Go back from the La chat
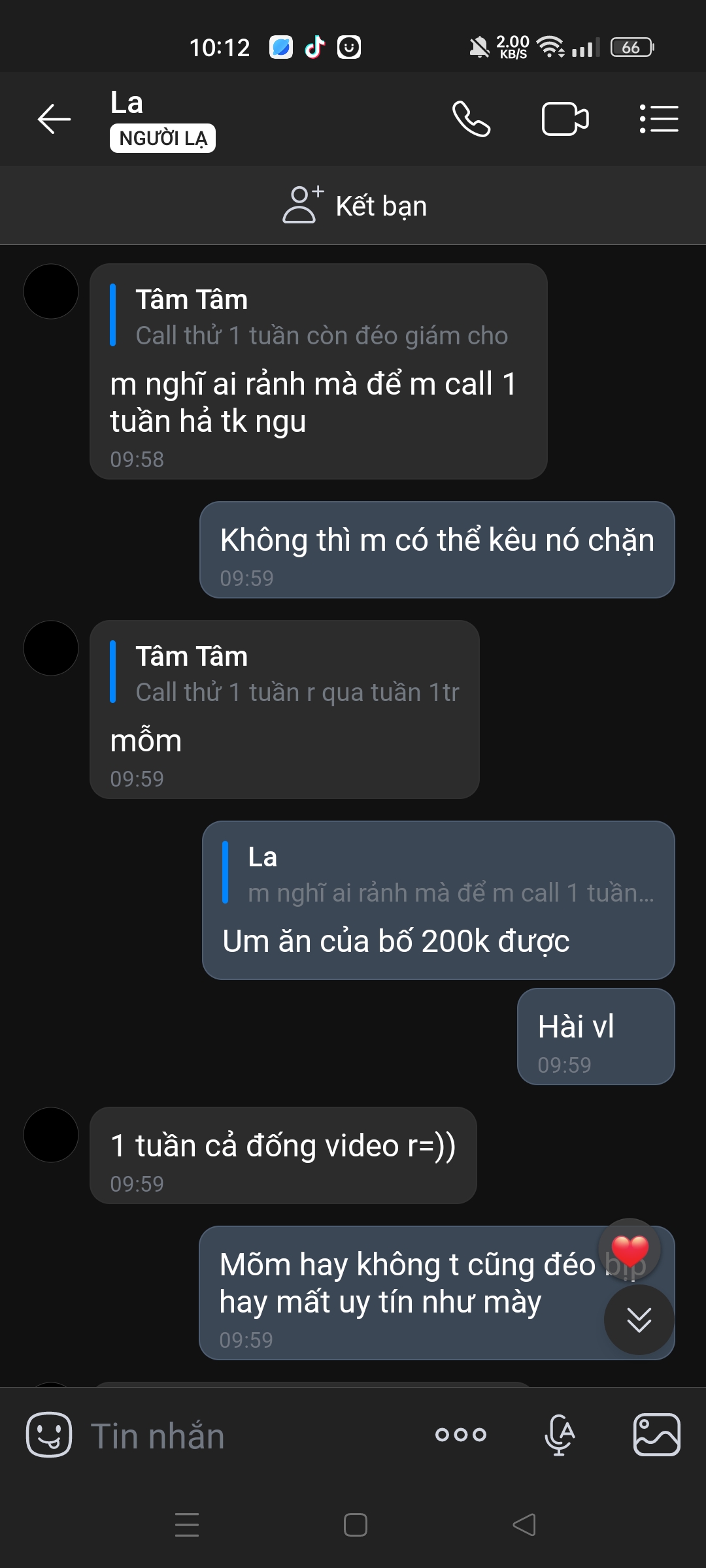 coord(54,119)
